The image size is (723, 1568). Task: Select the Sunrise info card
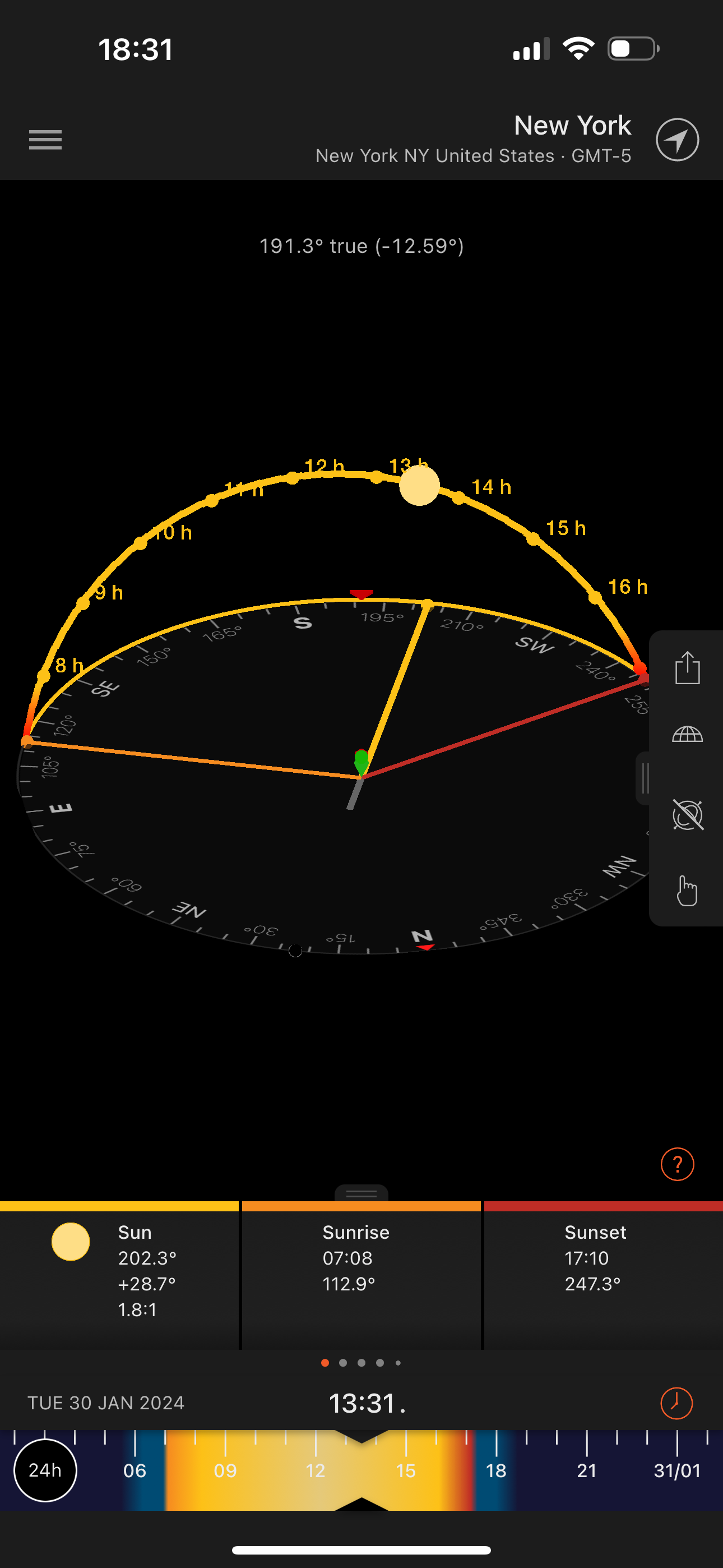point(361,1275)
